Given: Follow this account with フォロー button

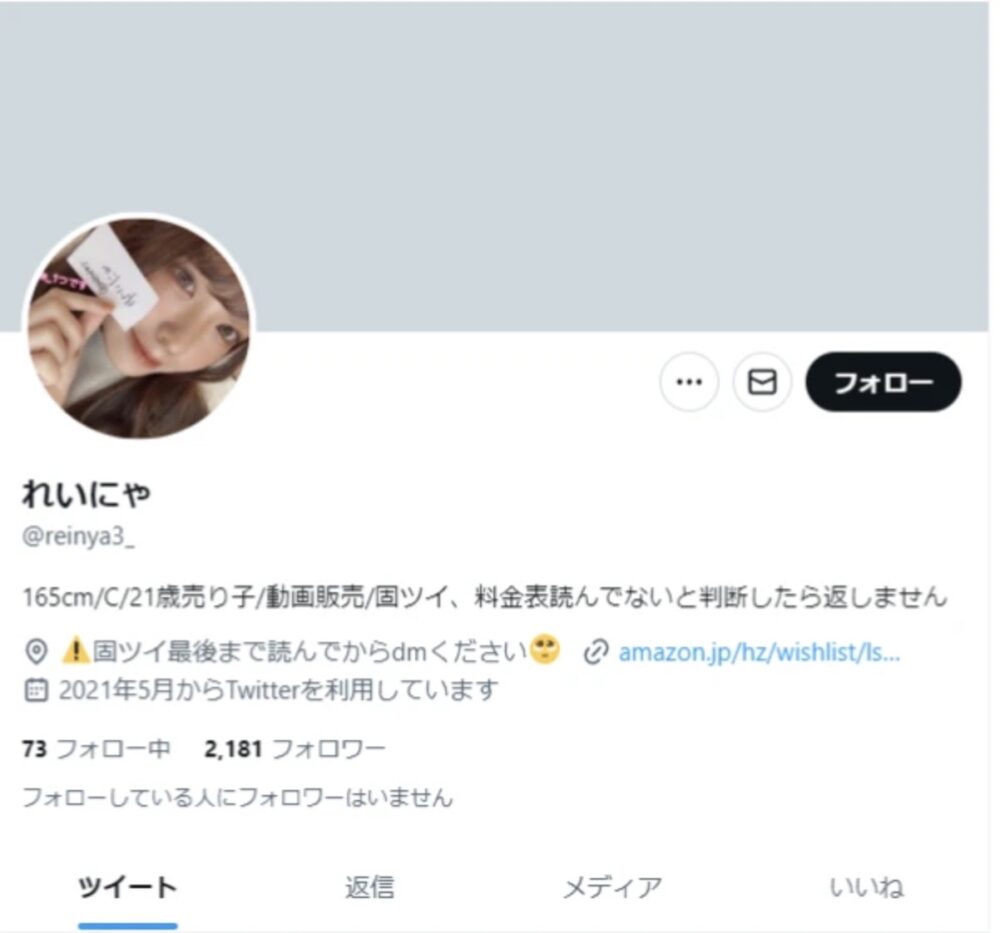Looking at the screenshot, I should pos(883,382).
